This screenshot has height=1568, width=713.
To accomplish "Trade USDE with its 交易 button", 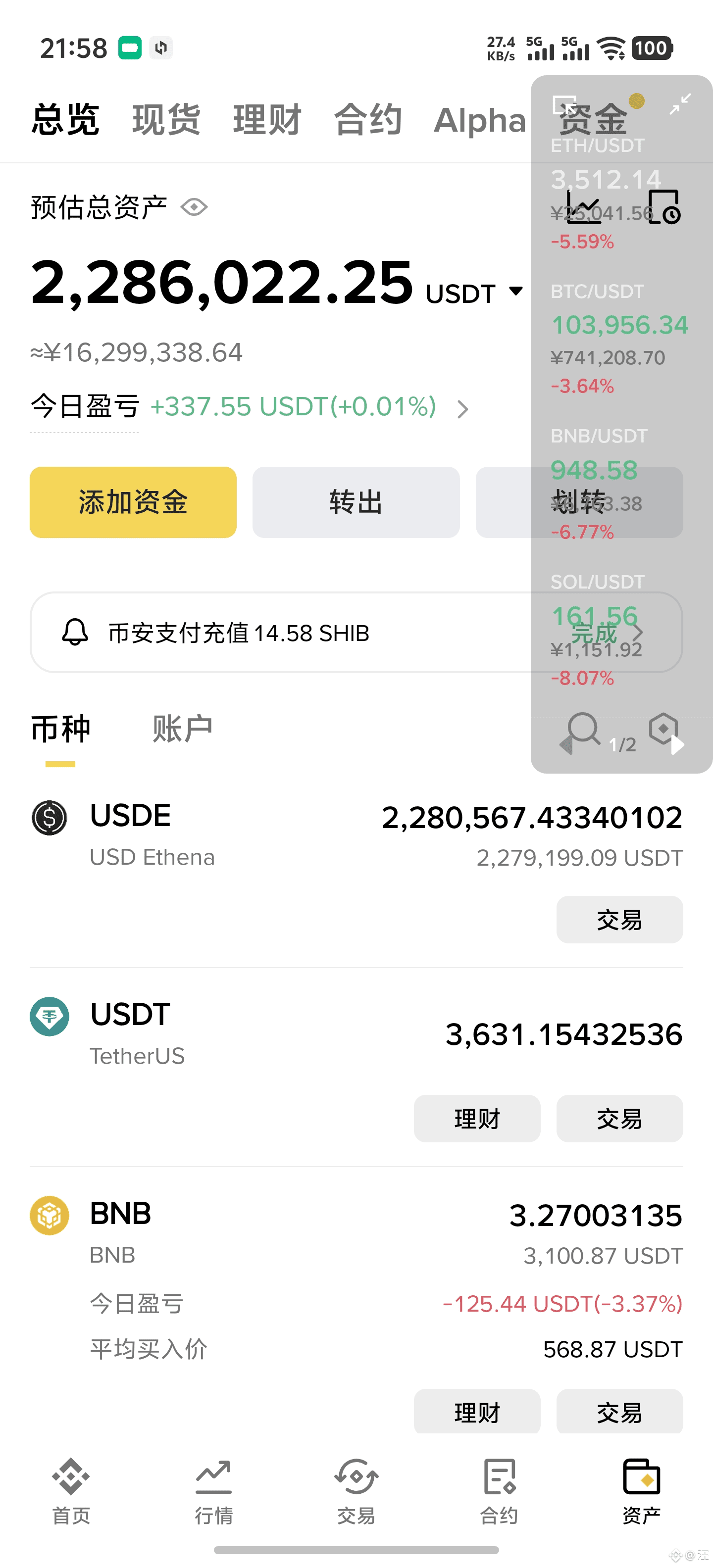I will click(619, 920).
